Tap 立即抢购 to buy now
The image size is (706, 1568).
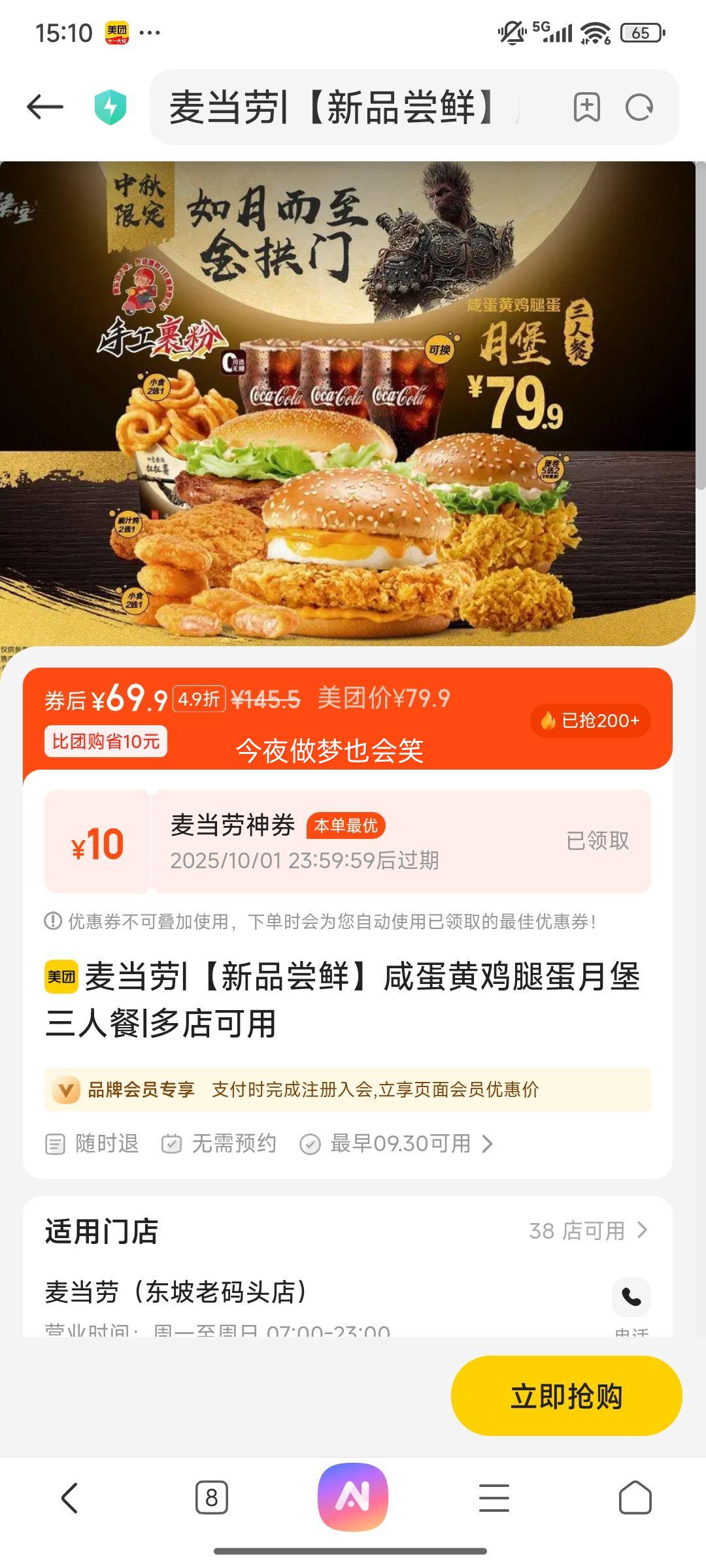tap(566, 1396)
